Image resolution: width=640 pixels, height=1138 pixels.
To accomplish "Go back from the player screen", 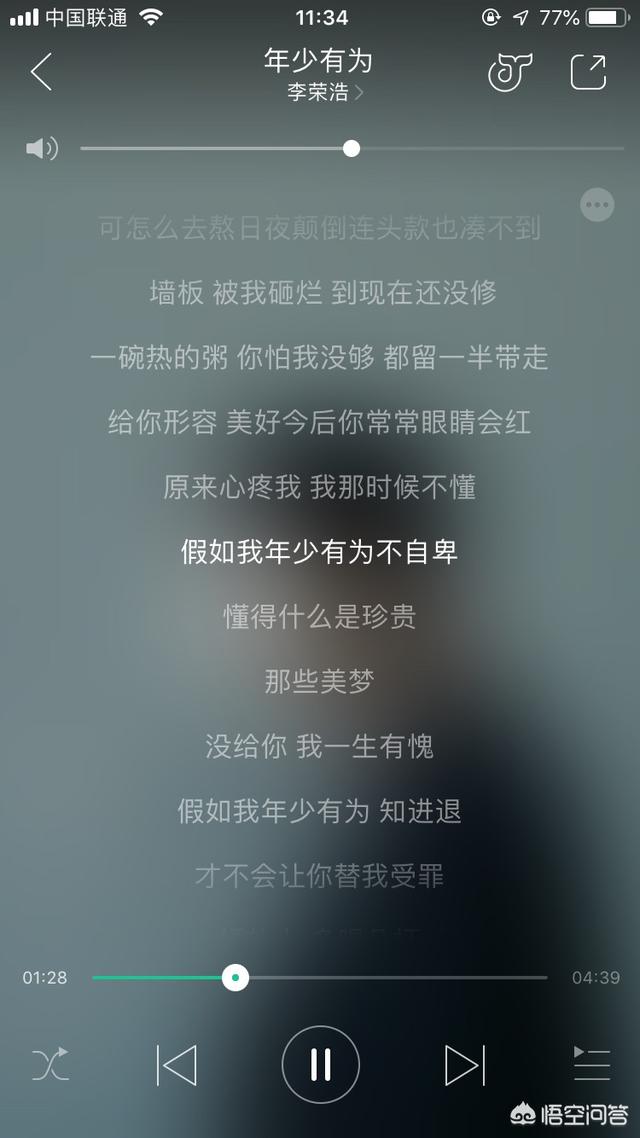I will [41, 72].
